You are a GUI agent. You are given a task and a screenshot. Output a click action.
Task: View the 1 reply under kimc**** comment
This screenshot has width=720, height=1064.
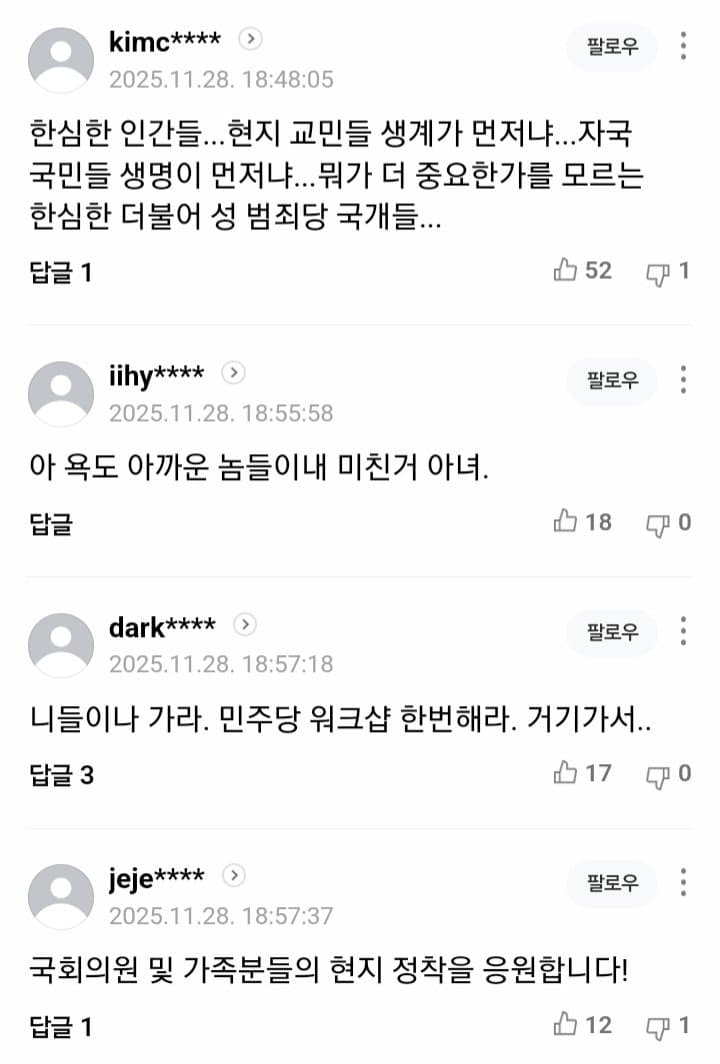click(60, 272)
